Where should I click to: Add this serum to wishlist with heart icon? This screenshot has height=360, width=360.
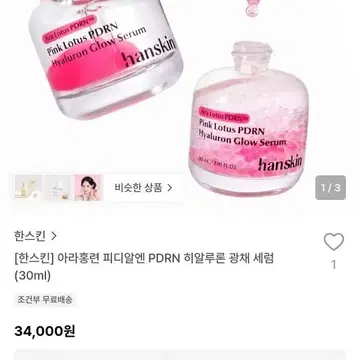334,242
